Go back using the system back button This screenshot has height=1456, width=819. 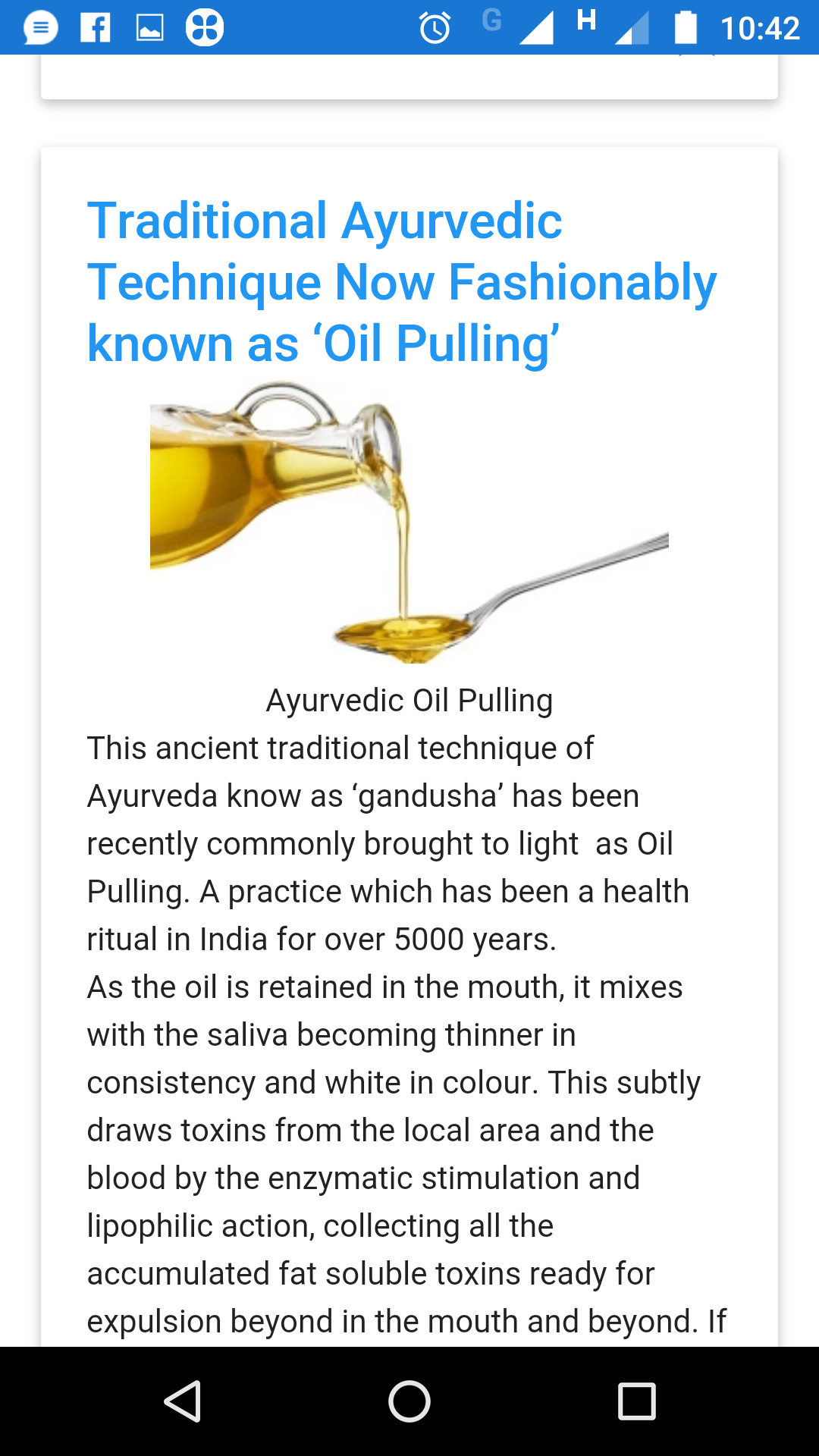tap(182, 1401)
